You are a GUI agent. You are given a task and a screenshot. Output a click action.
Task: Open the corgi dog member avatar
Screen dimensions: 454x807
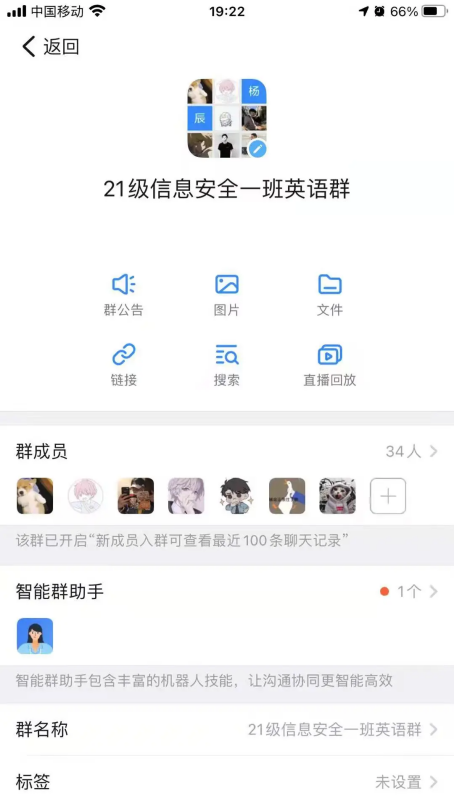[35, 496]
